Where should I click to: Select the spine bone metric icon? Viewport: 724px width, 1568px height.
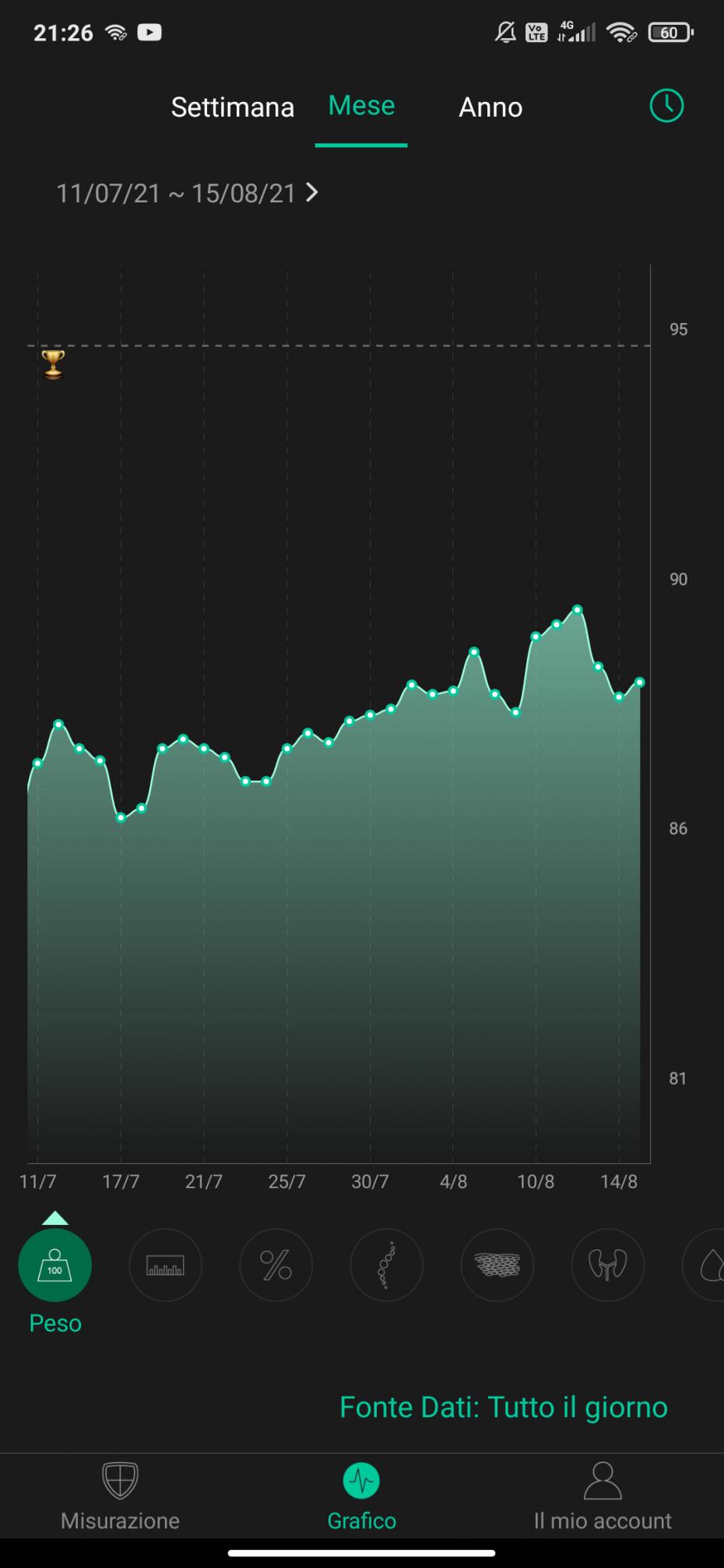[386, 1265]
